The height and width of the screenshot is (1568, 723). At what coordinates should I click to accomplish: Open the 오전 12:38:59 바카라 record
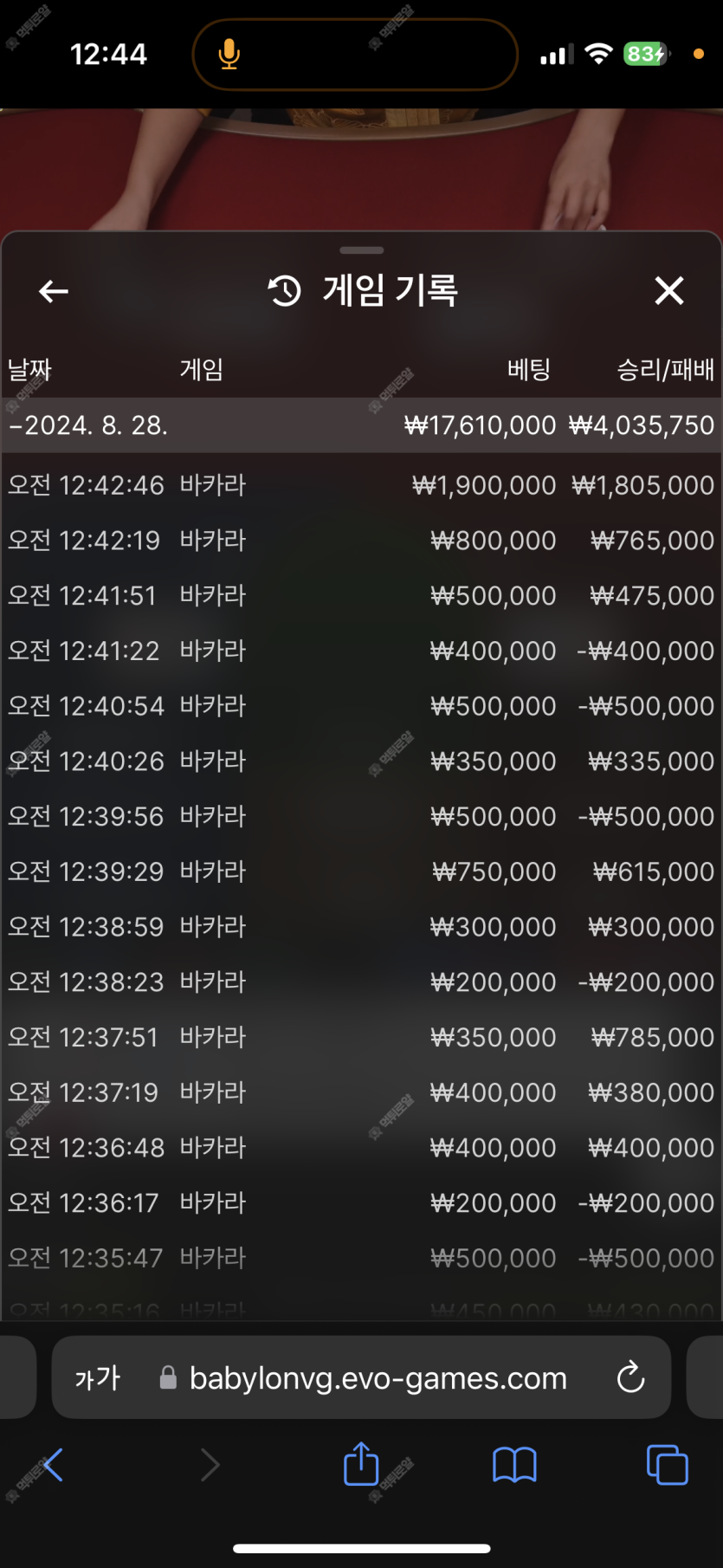tap(362, 927)
